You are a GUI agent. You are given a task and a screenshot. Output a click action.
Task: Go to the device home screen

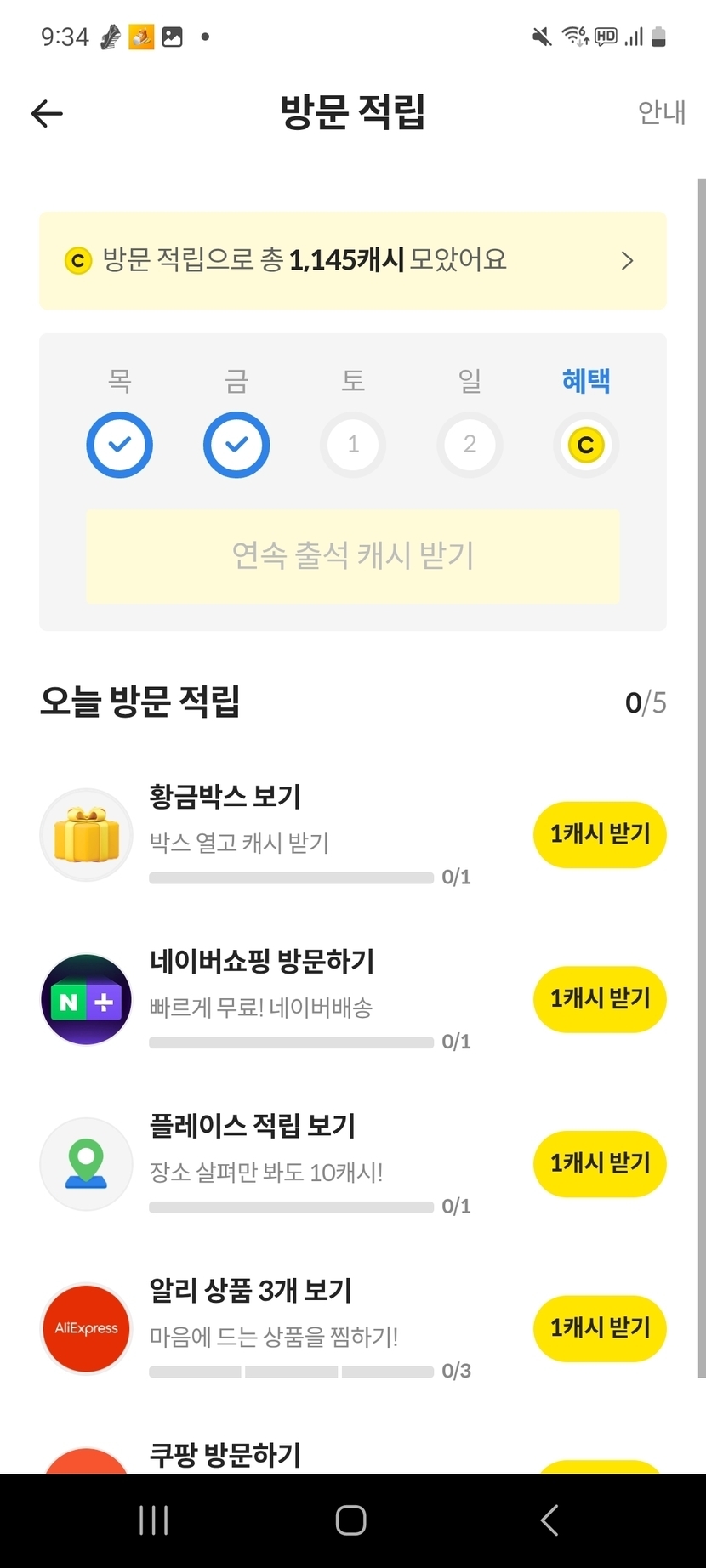351,1520
